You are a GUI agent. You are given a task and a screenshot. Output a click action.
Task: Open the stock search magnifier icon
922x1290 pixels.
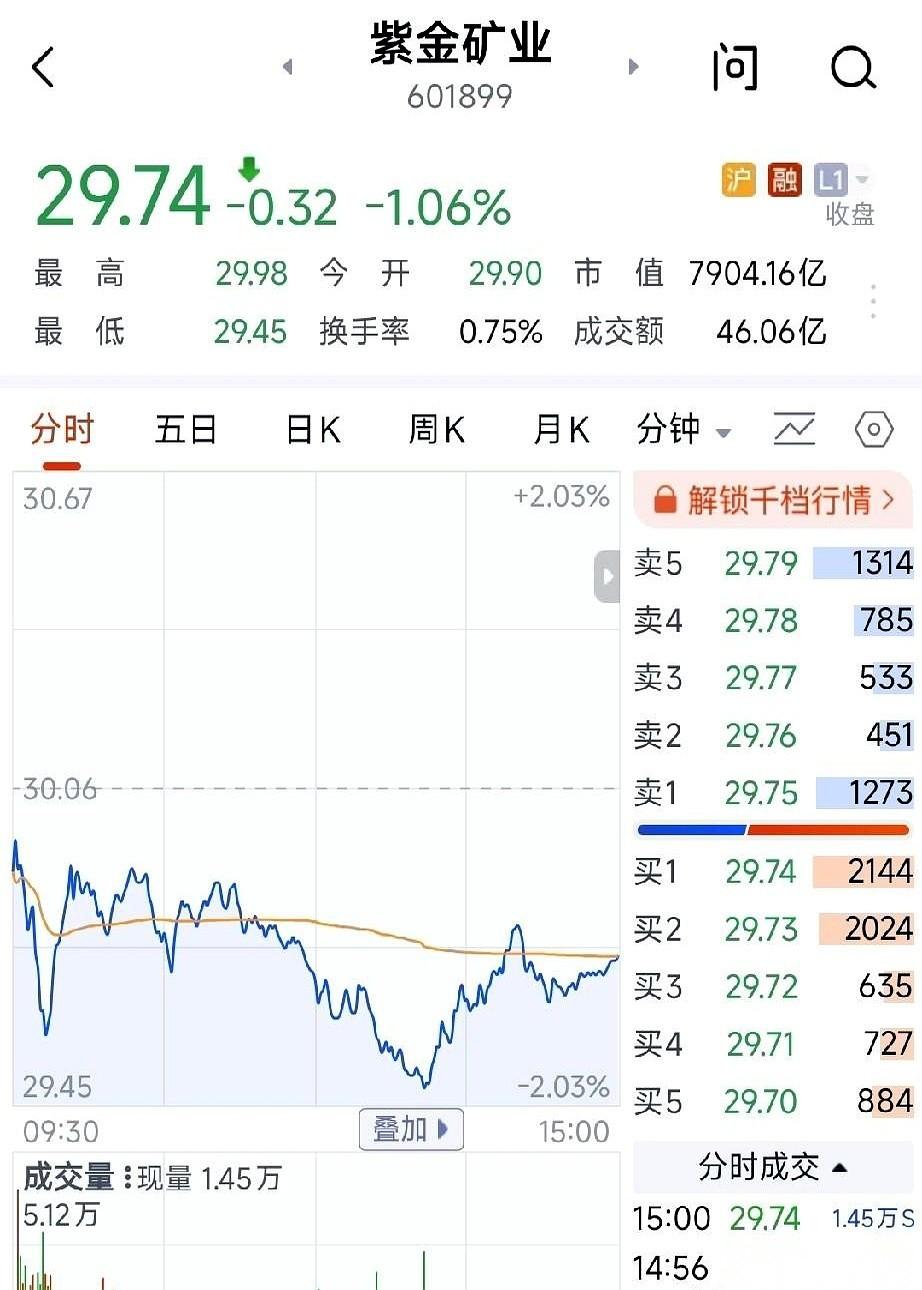[x=851, y=67]
